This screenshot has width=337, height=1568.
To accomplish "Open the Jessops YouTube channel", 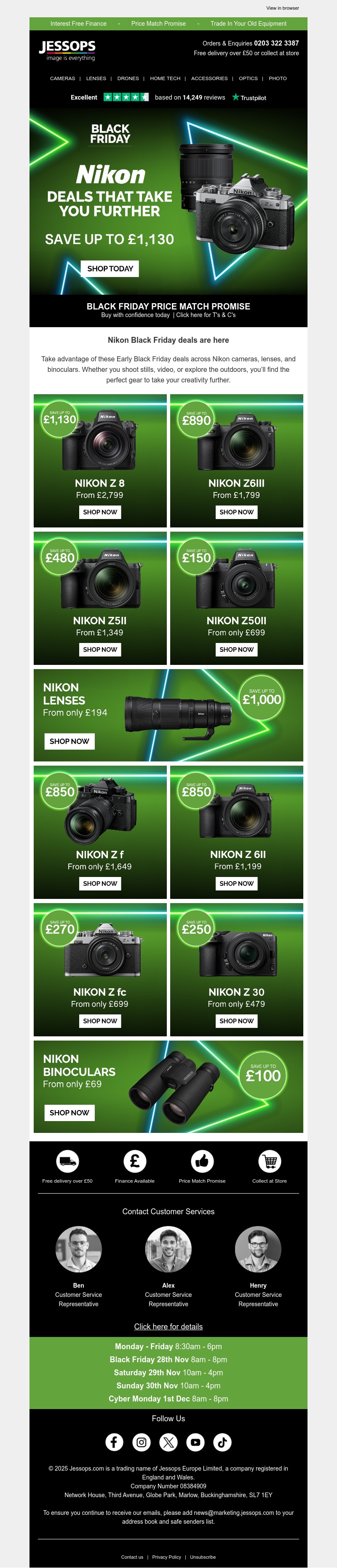I will 195,1442.
